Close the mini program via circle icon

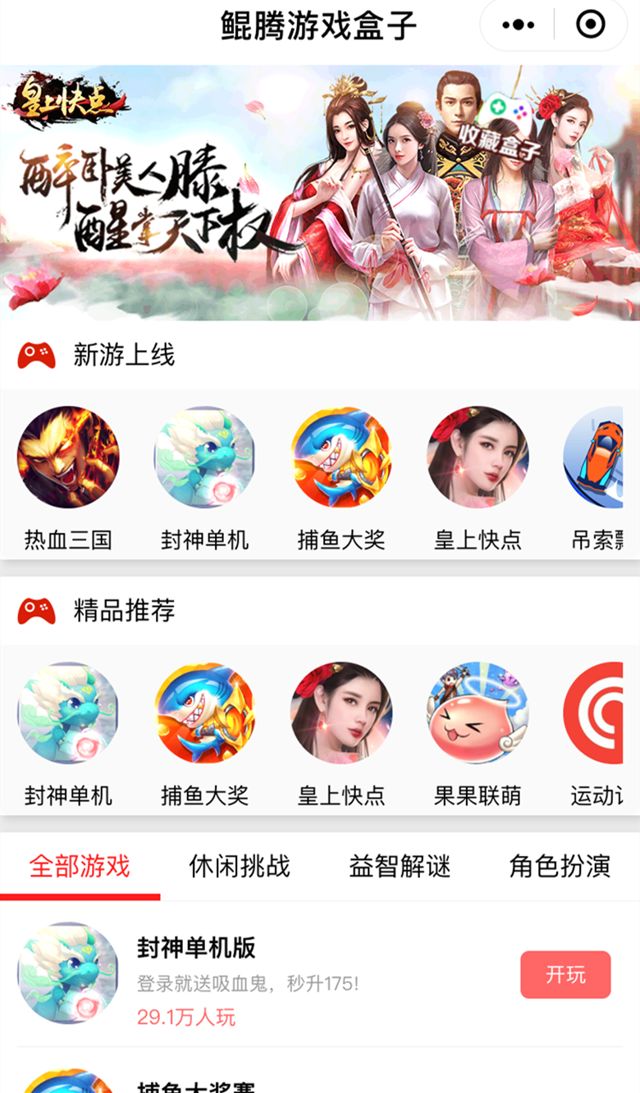pos(591,25)
